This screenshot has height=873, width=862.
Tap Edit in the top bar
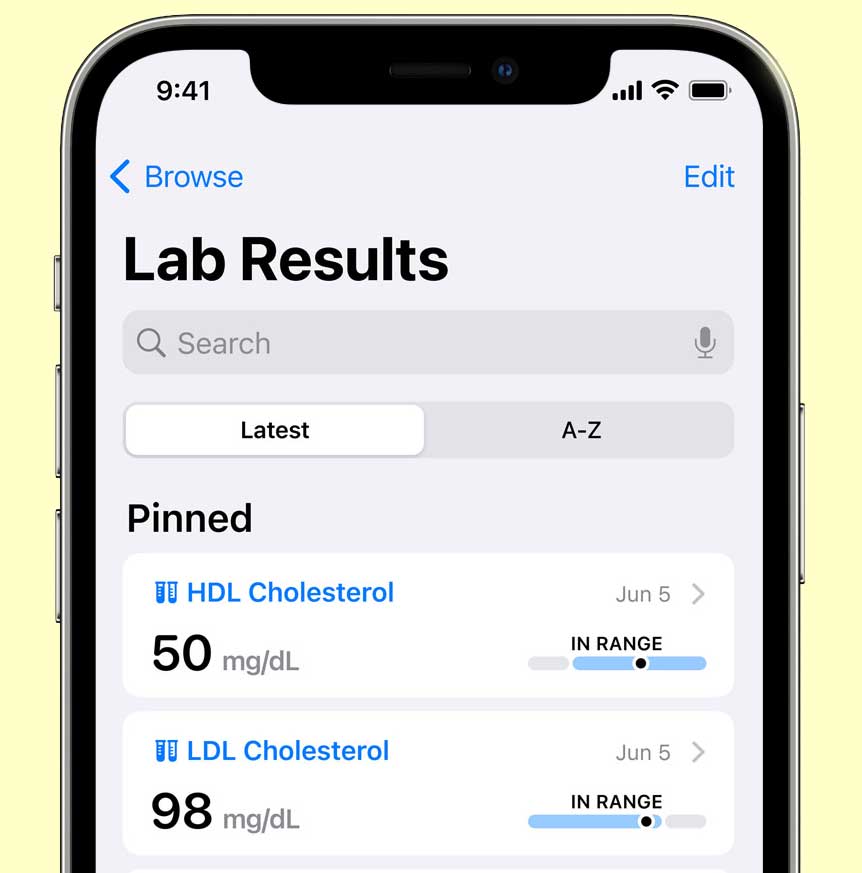click(708, 177)
